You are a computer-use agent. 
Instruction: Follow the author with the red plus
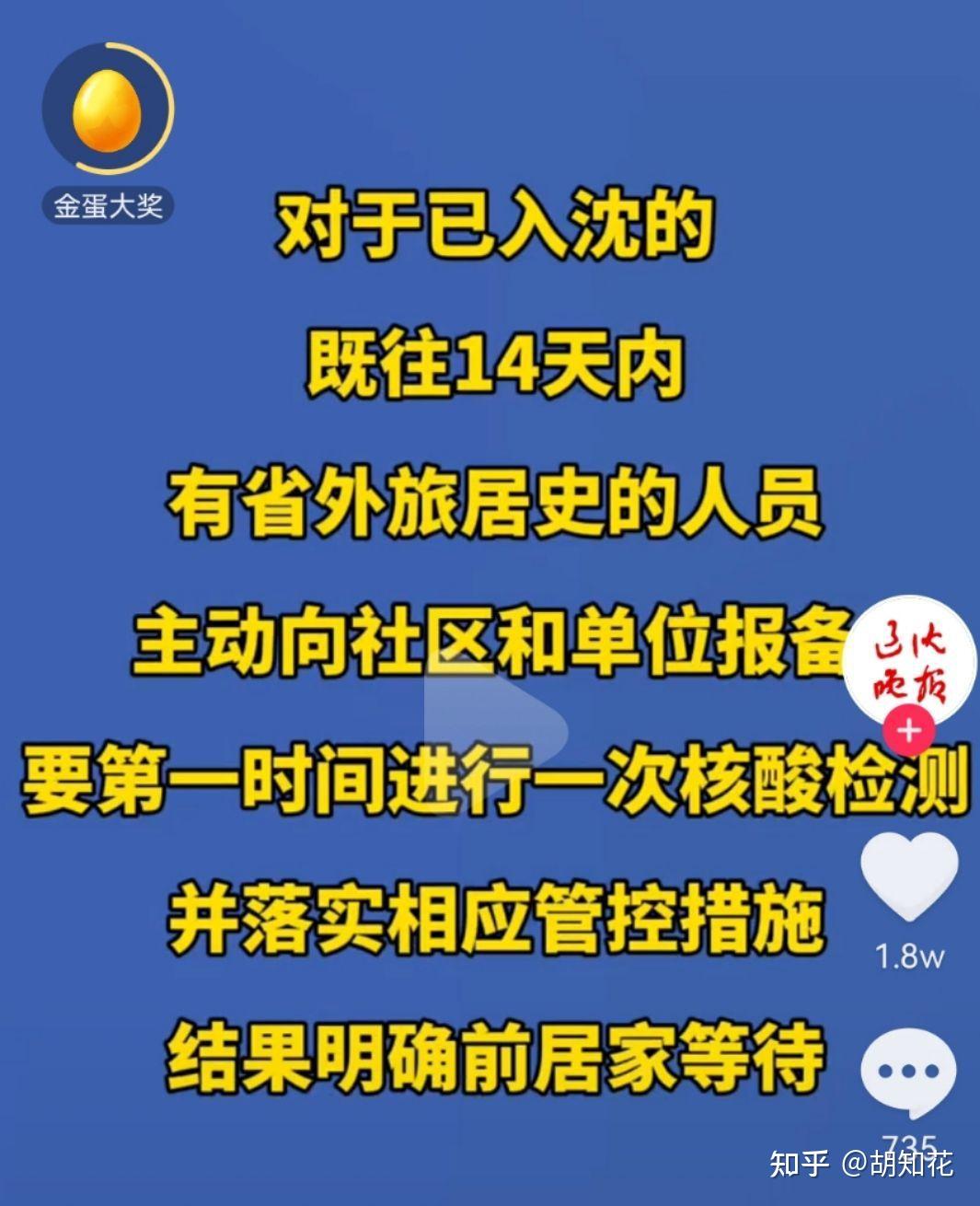pyautogui.click(x=908, y=731)
